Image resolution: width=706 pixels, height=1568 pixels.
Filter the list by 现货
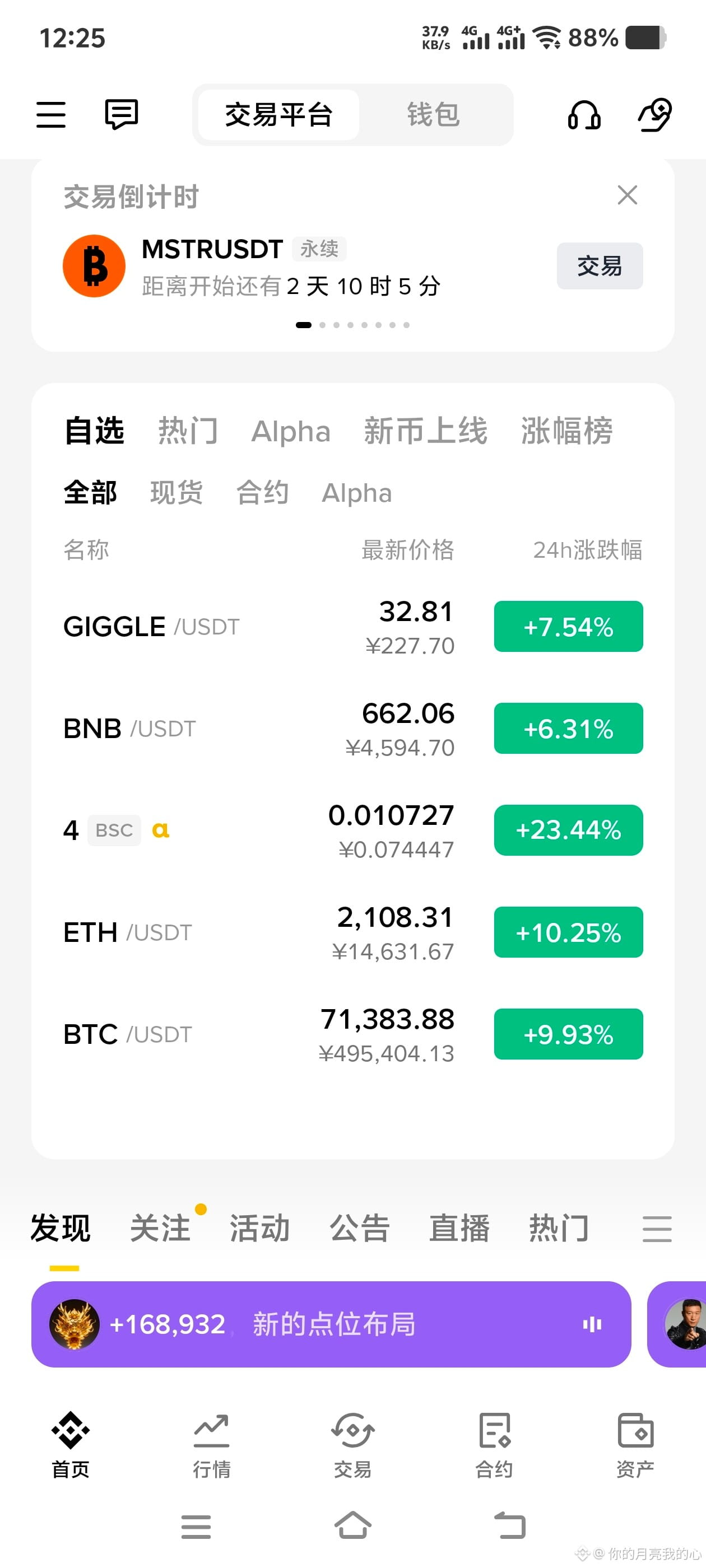[176, 492]
